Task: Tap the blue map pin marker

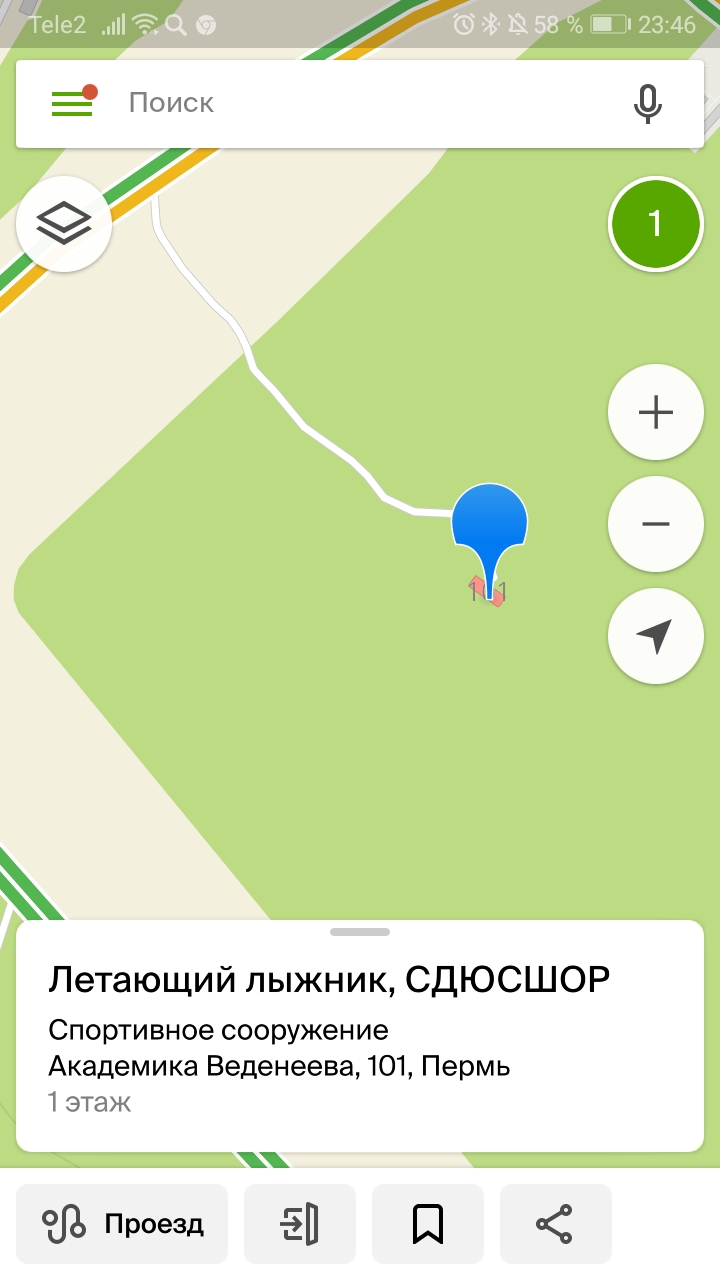Action: coord(489,522)
